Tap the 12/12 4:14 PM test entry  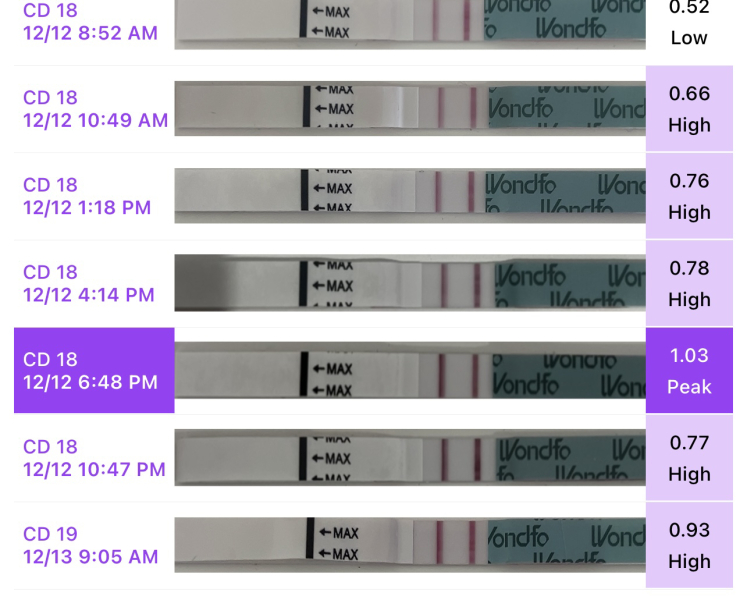89,283
